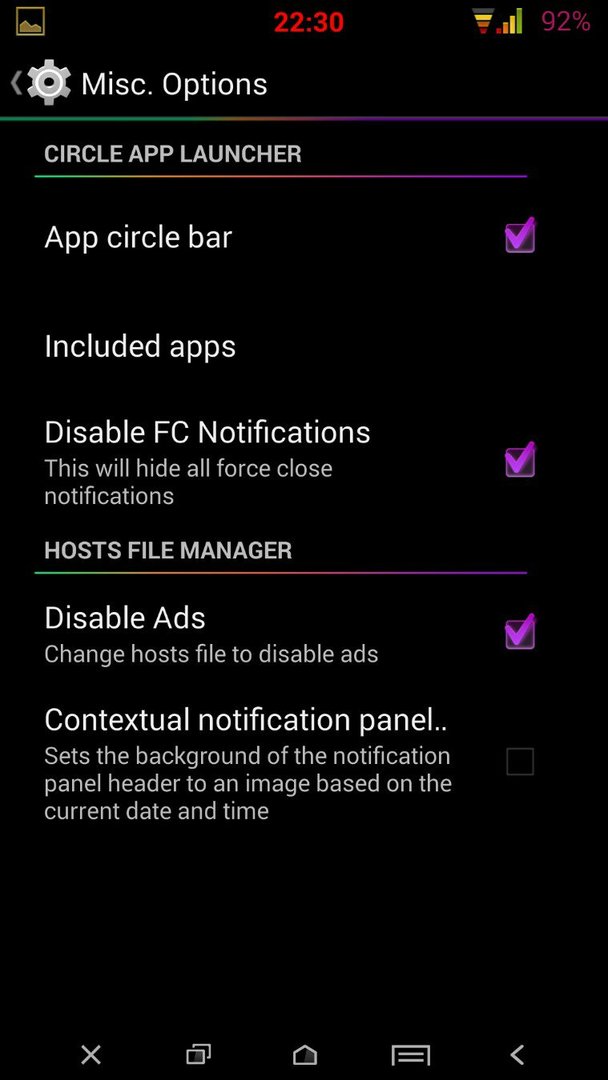Open recent apps from navigation bar

[x=198, y=1054]
